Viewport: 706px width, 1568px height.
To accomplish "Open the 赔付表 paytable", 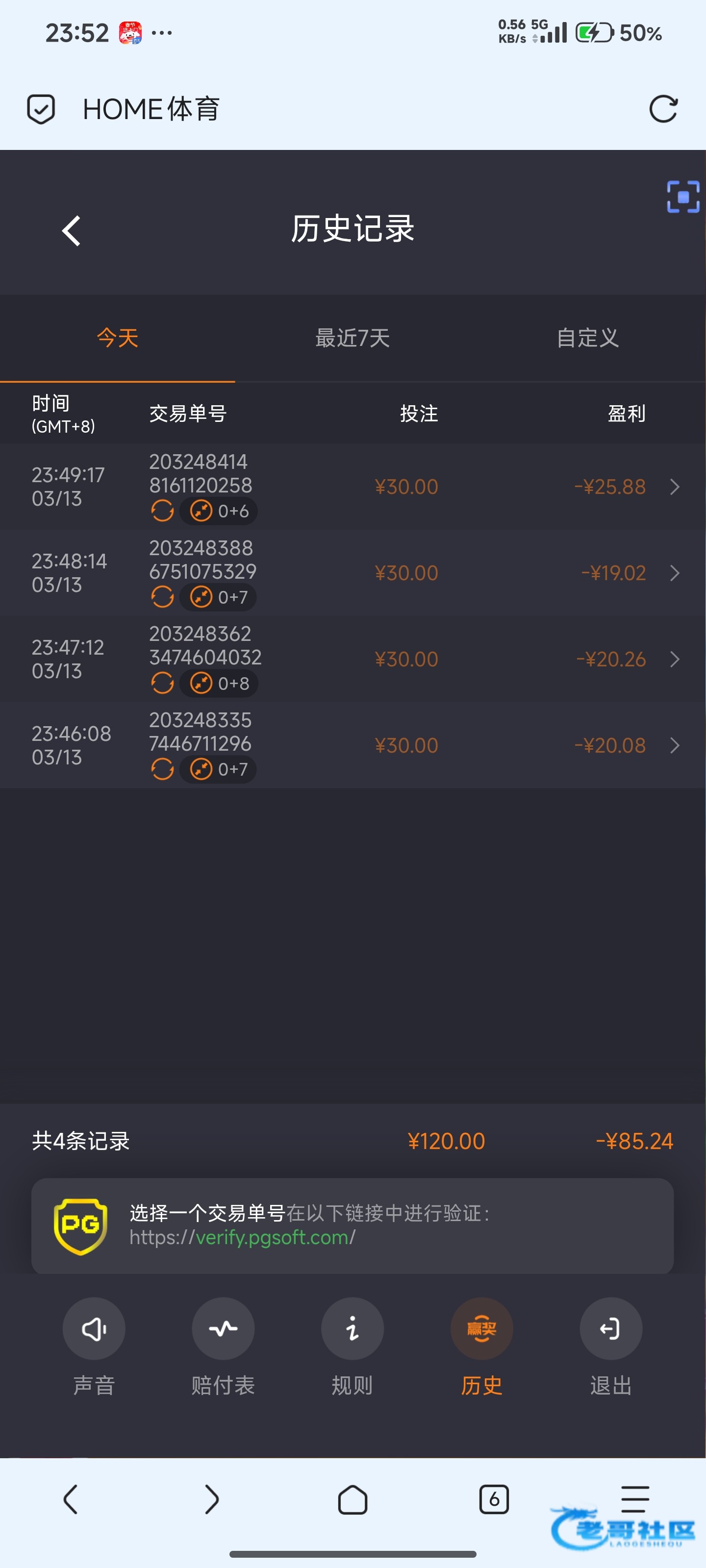I will click(223, 1329).
